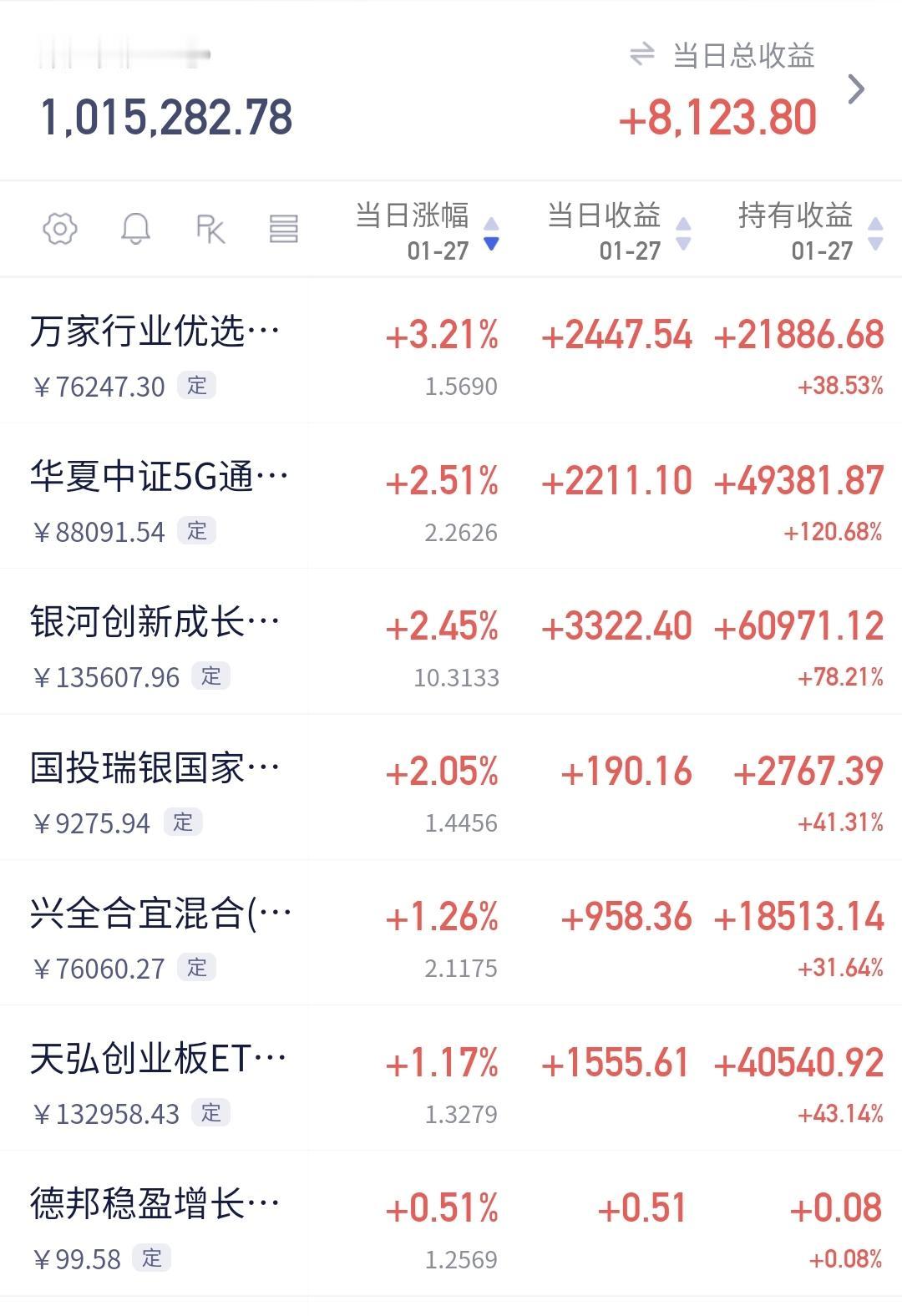Open the 银河创新成长 fund row
Viewport: 902px width, 1316px height.
[451, 641]
